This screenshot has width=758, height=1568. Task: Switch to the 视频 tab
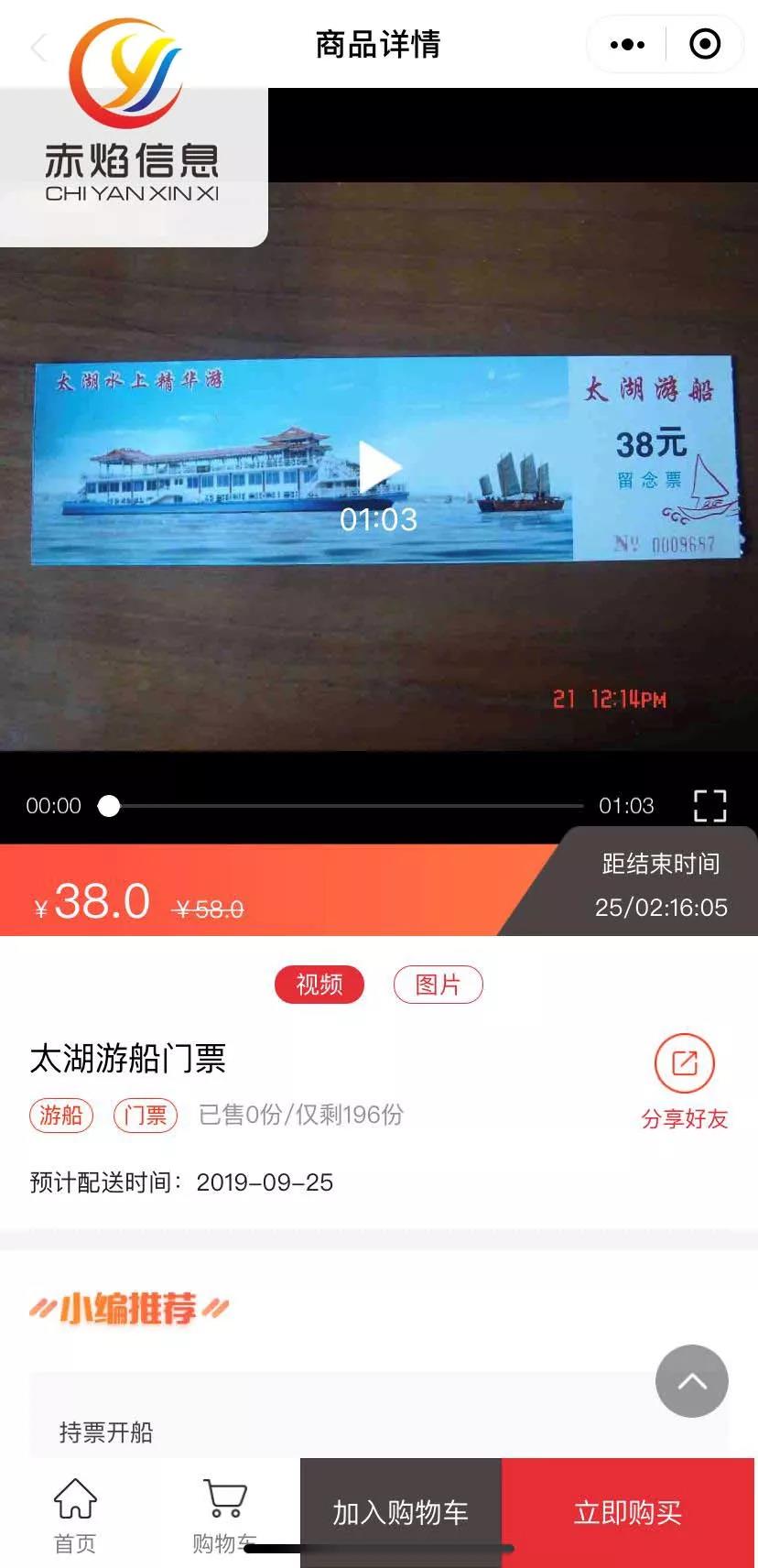[319, 985]
